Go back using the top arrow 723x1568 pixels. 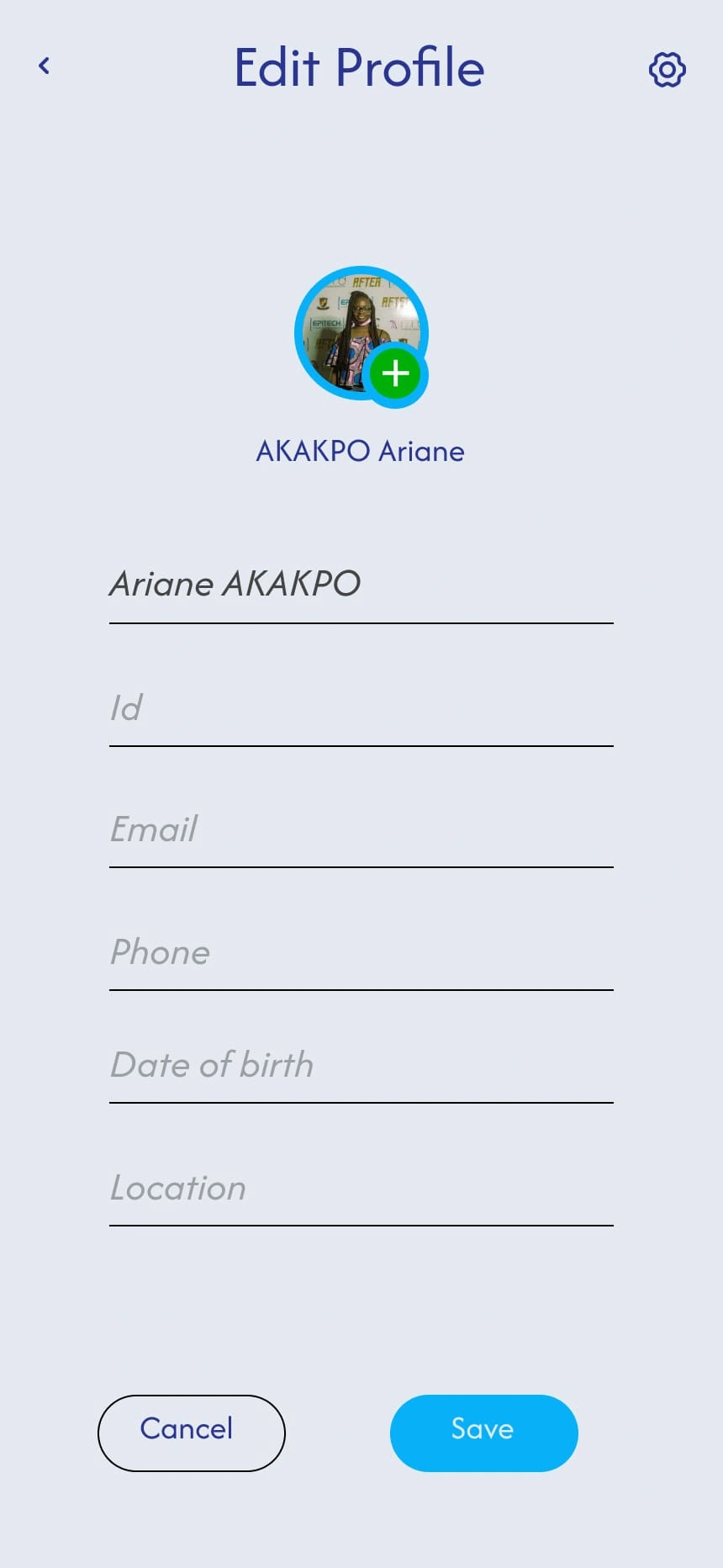click(x=45, y=66)
